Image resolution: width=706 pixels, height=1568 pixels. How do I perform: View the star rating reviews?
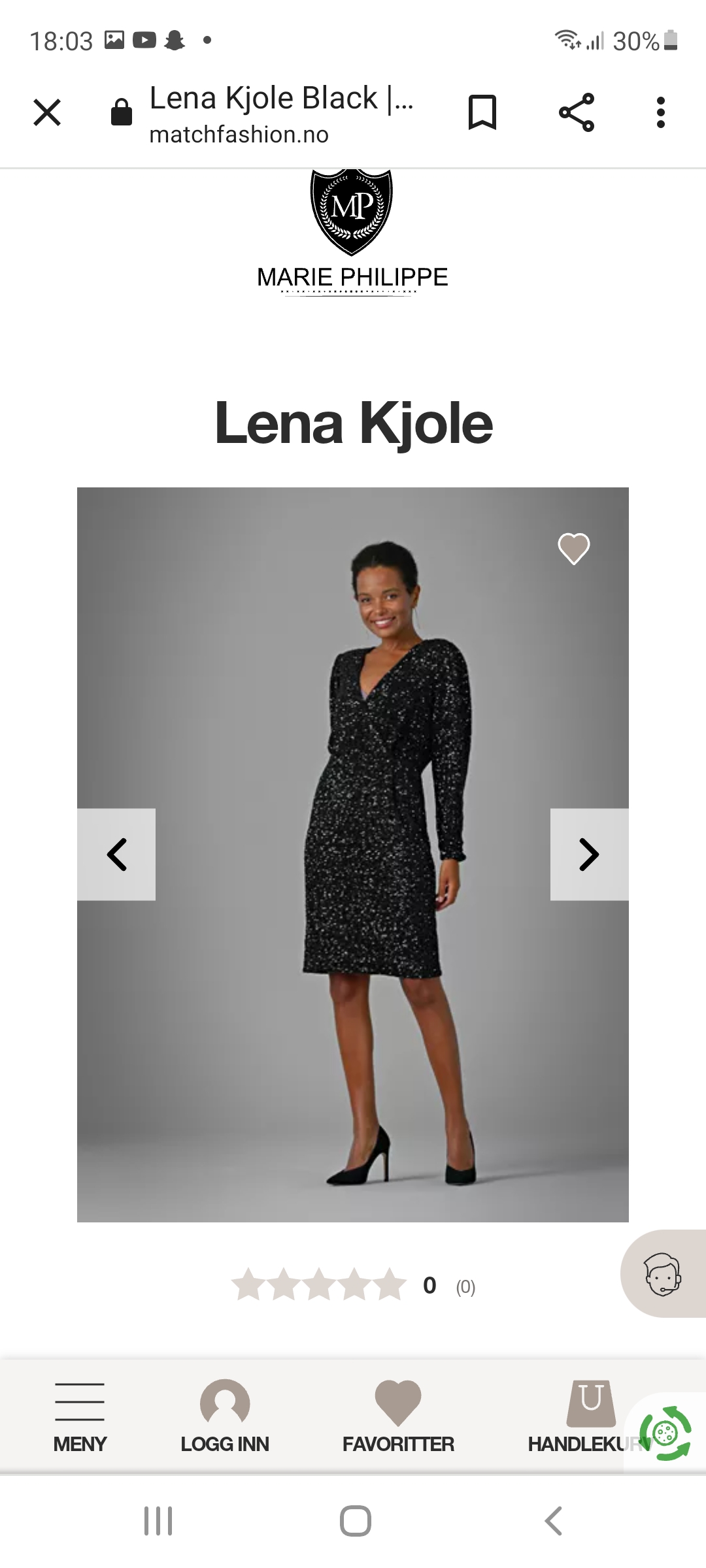pos(353,1284)
